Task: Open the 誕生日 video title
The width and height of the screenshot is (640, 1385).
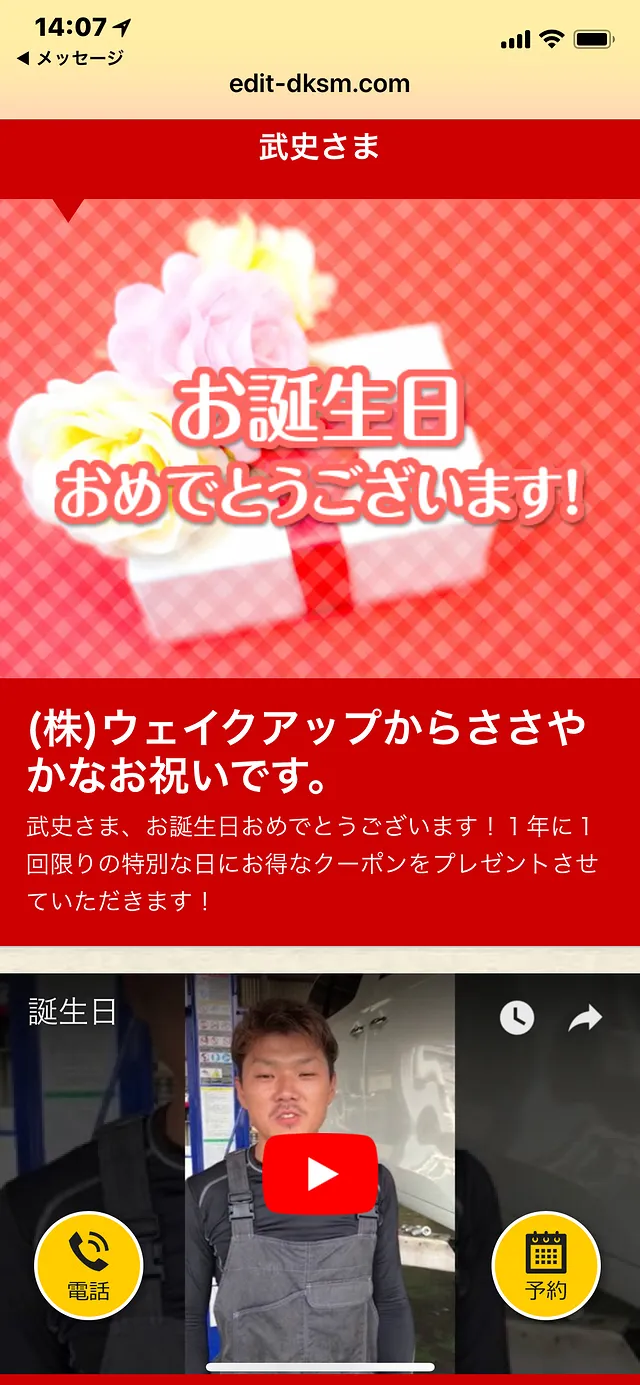Action: [72, 1011]
